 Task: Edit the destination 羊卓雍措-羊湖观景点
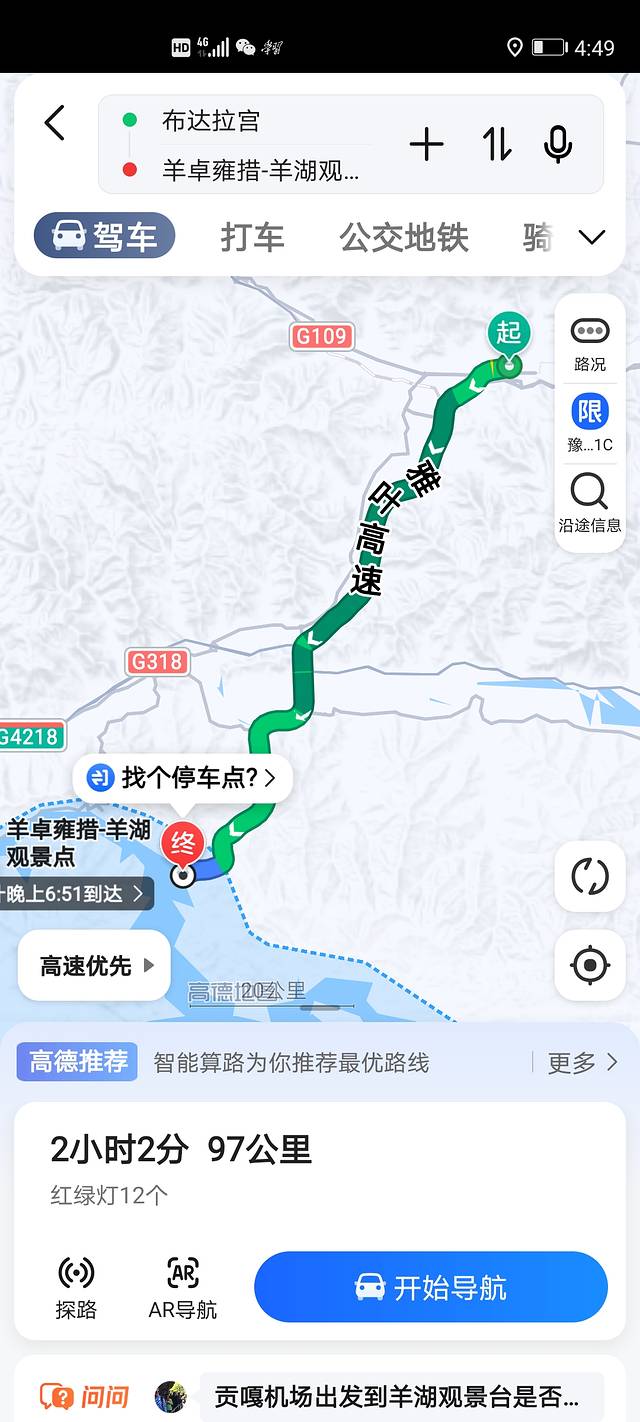tap(260, 170)
